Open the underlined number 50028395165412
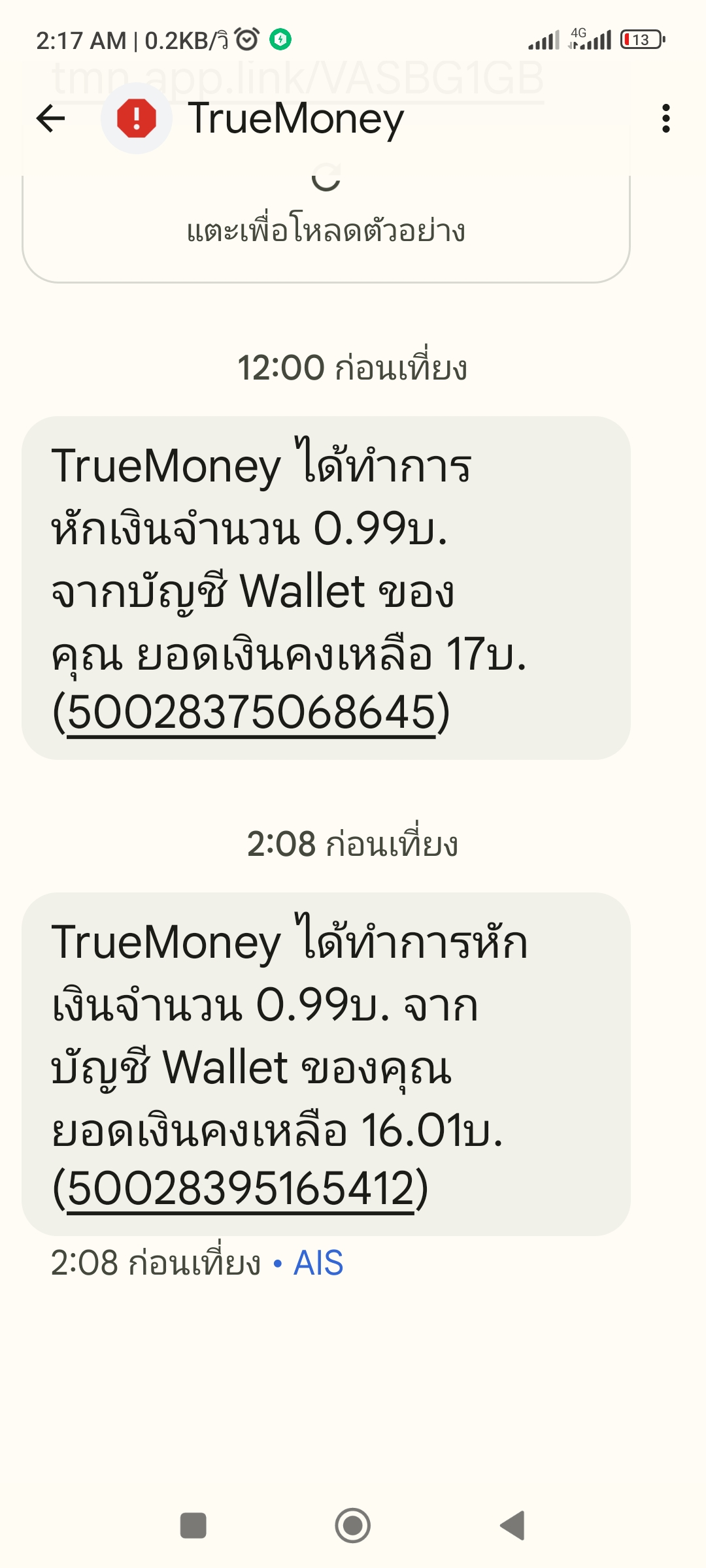The width and height of the screenshot is (706, 1568). (x=241, y=1188)
